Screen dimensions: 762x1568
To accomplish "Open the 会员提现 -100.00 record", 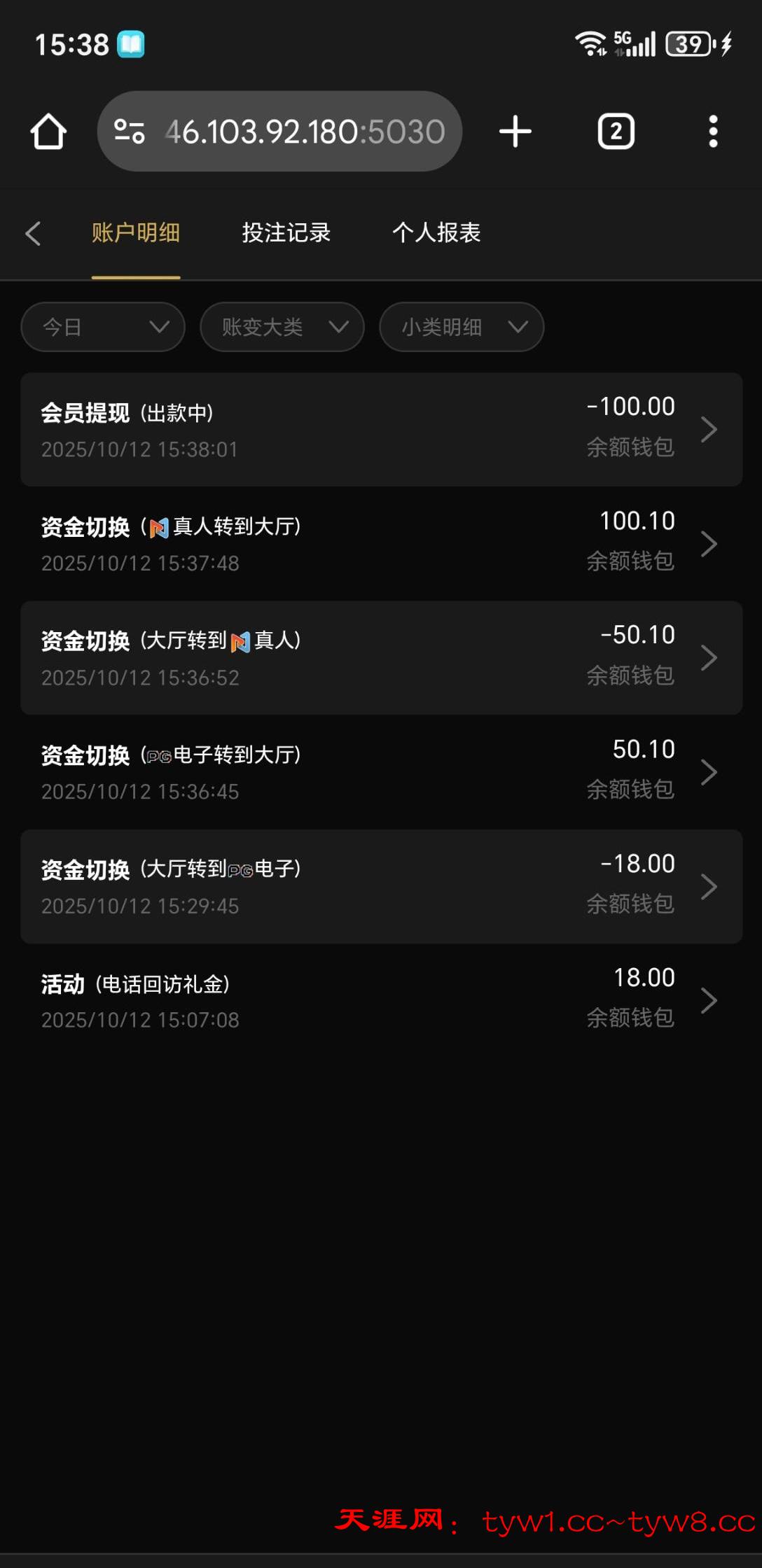I will (x=381, y=429).
